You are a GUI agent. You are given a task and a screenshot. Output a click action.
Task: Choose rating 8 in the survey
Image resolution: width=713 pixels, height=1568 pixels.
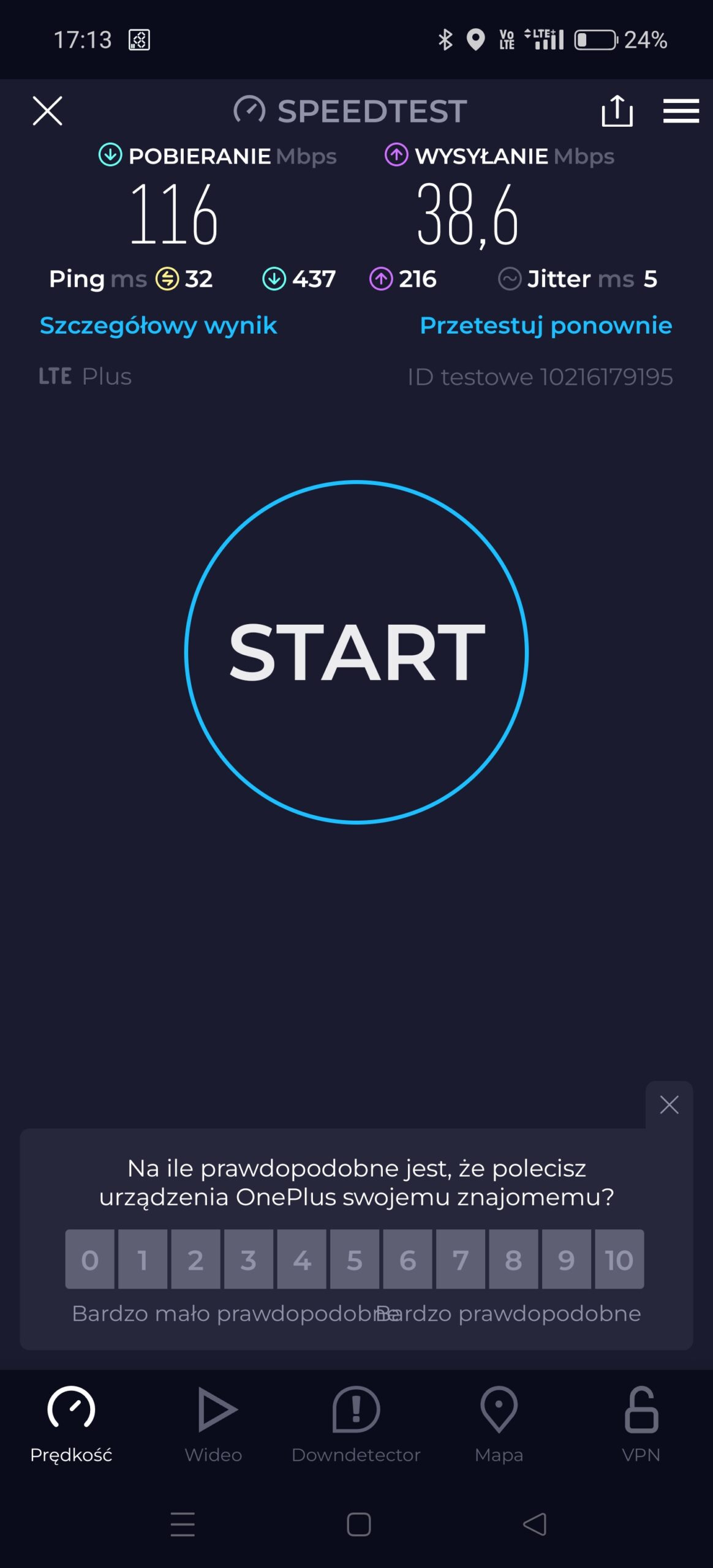[513, 1259]
